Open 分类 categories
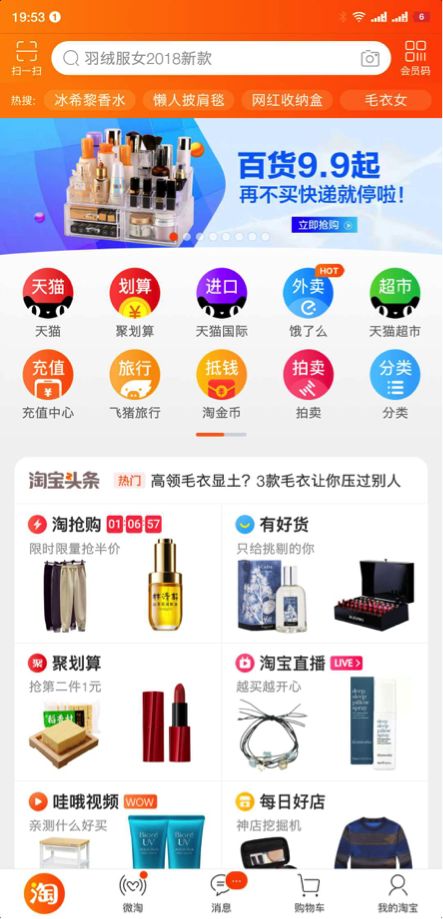This screenshot has width=443, height=919. coord(395,384)
